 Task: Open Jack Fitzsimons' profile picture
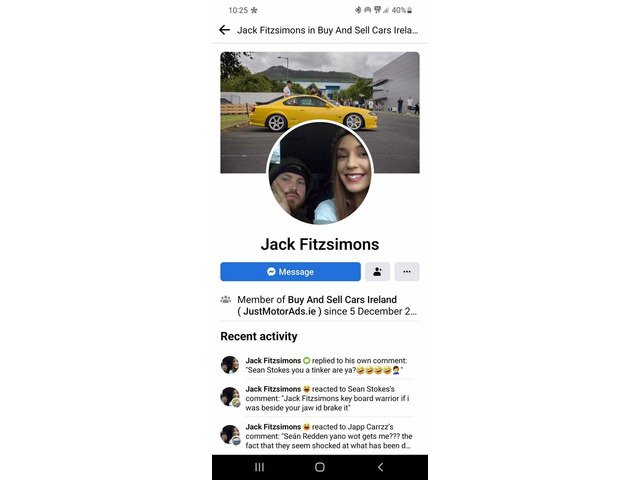point(320,173)
